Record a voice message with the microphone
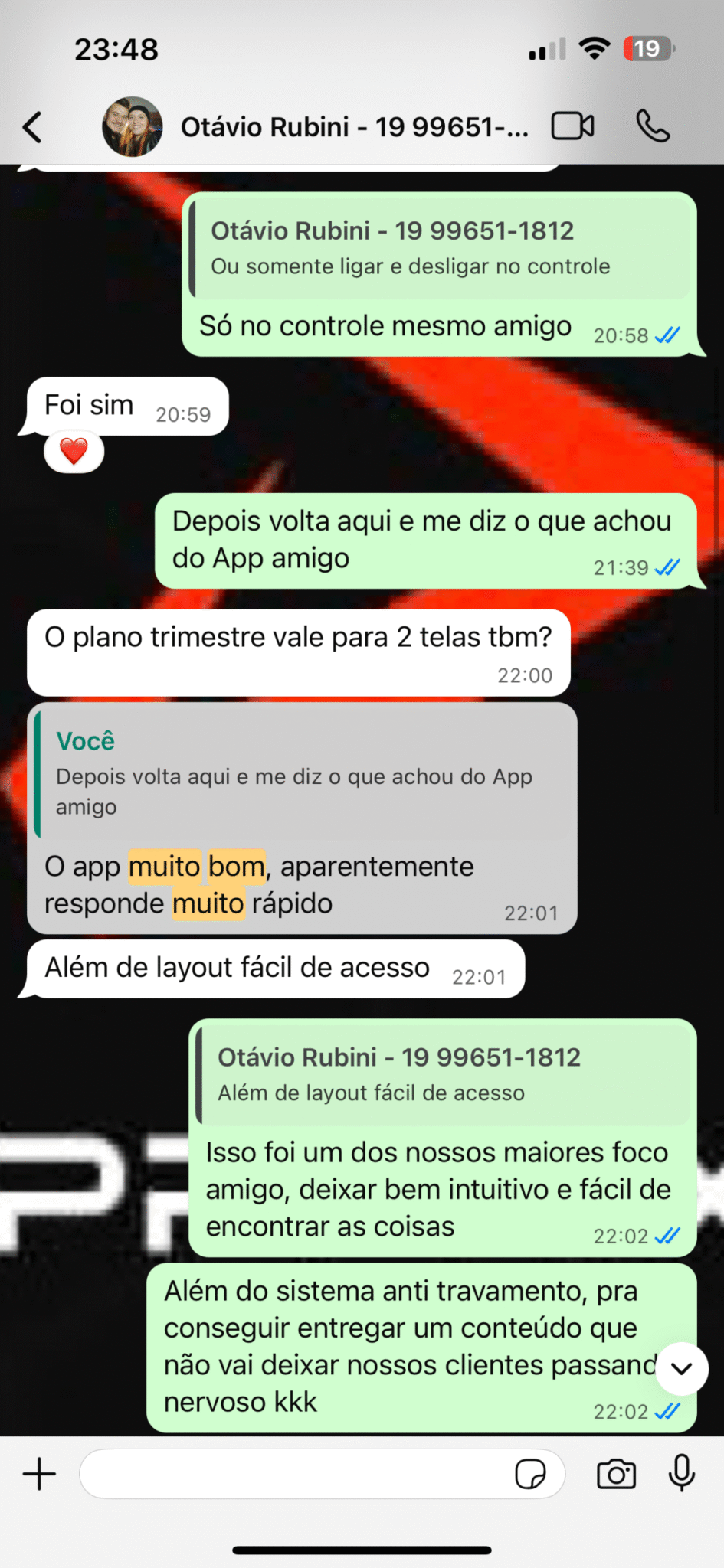Viewport: 724px width, 1568px height. tap(681, 1474)
